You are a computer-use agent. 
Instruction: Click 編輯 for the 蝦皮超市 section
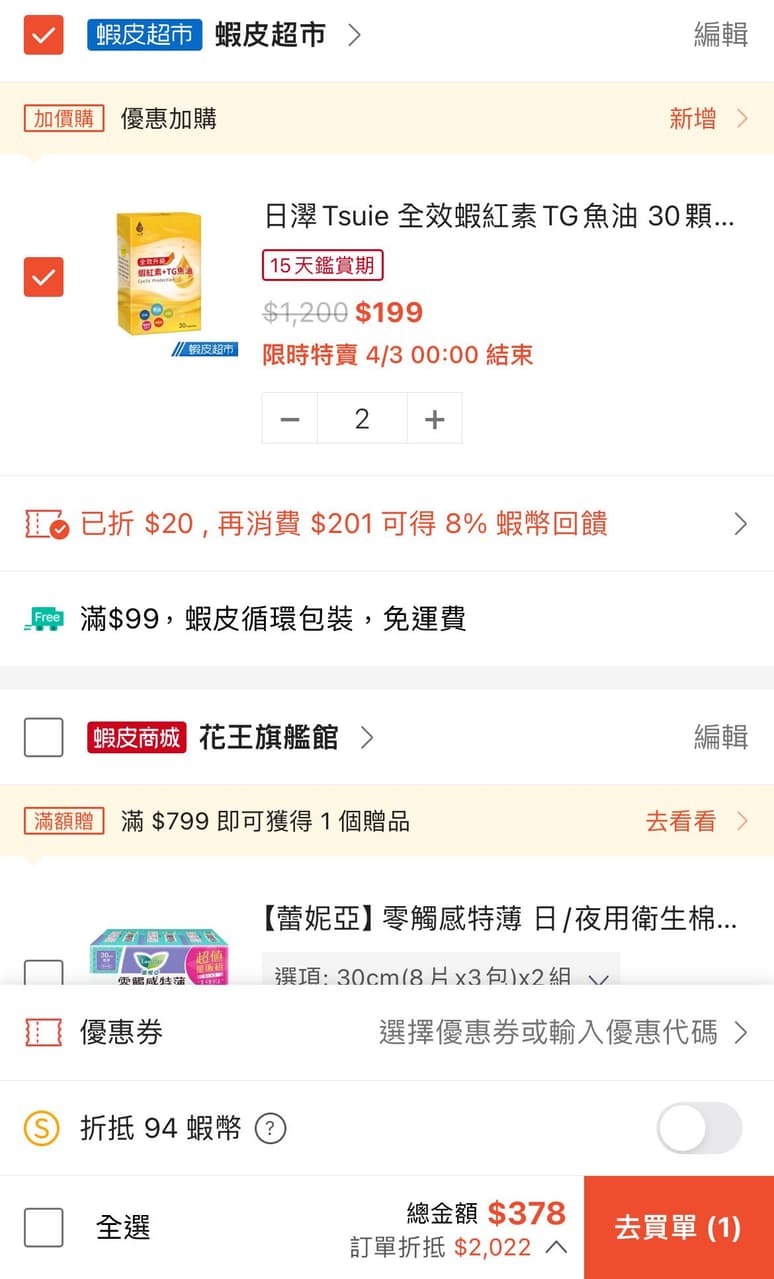pyautogui.click(x=720, y=33)
